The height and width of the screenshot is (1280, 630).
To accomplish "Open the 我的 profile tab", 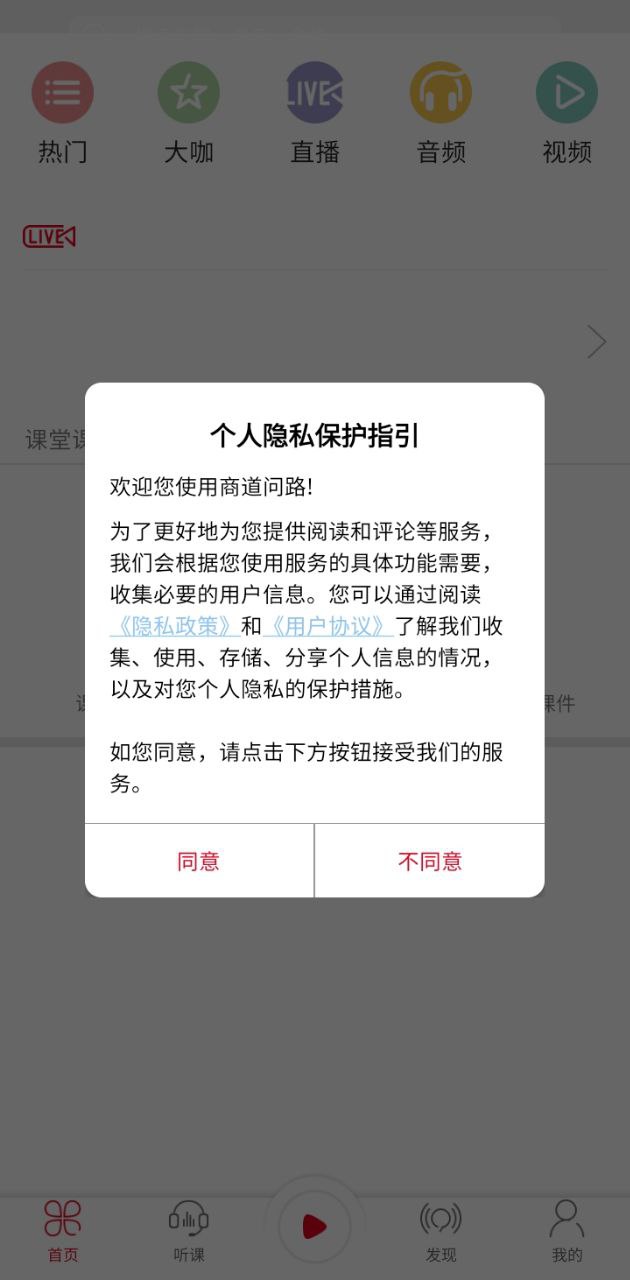I will pos(567,1230).
